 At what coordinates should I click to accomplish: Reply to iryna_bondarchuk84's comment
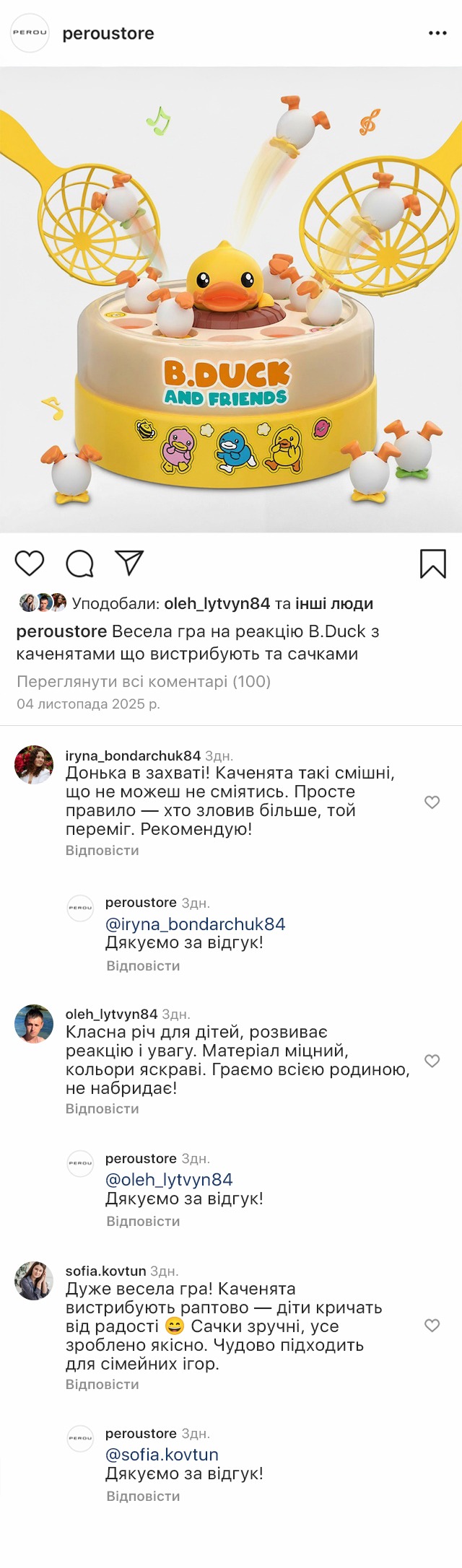click(103, 851)
